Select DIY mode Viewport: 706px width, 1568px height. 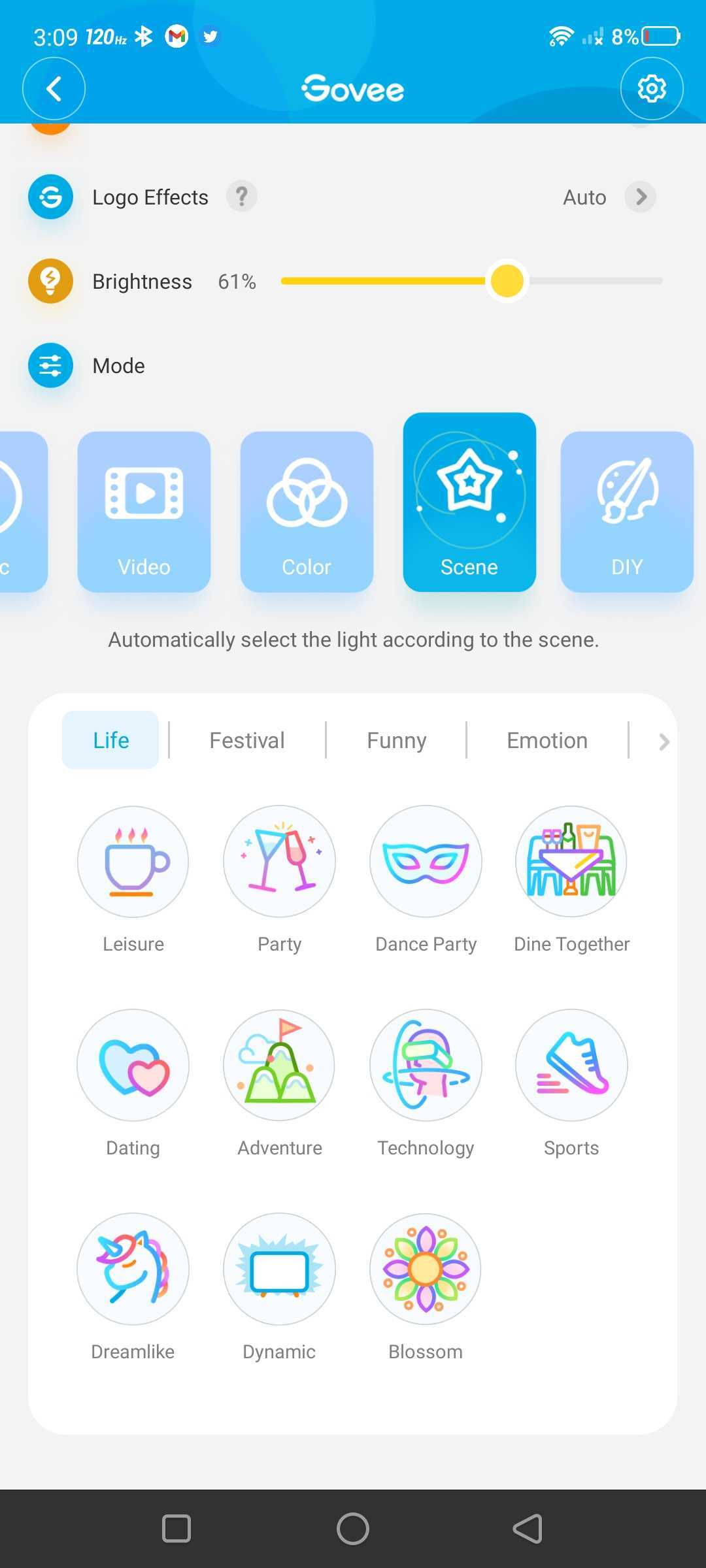click(626, 512)
